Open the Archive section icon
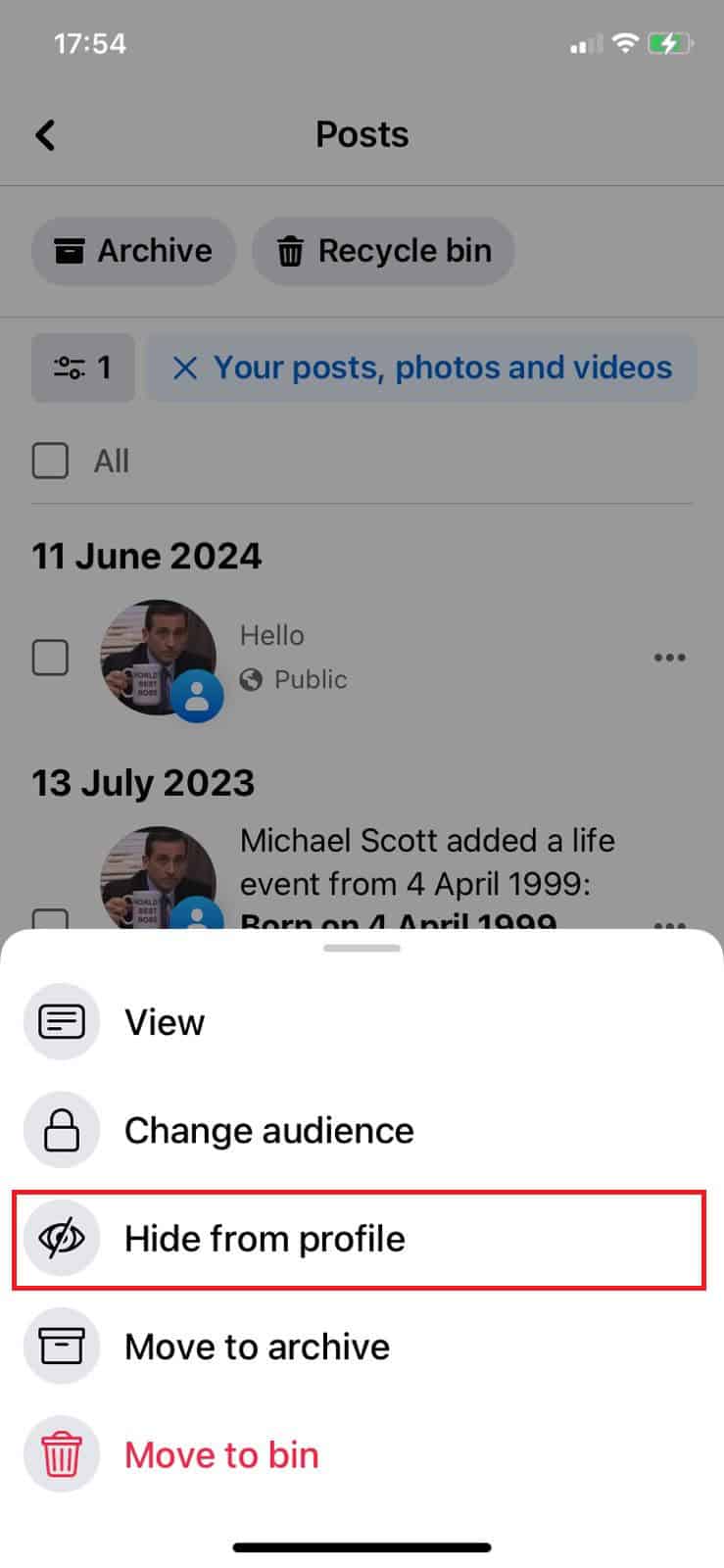 click(x=69, y=251)
